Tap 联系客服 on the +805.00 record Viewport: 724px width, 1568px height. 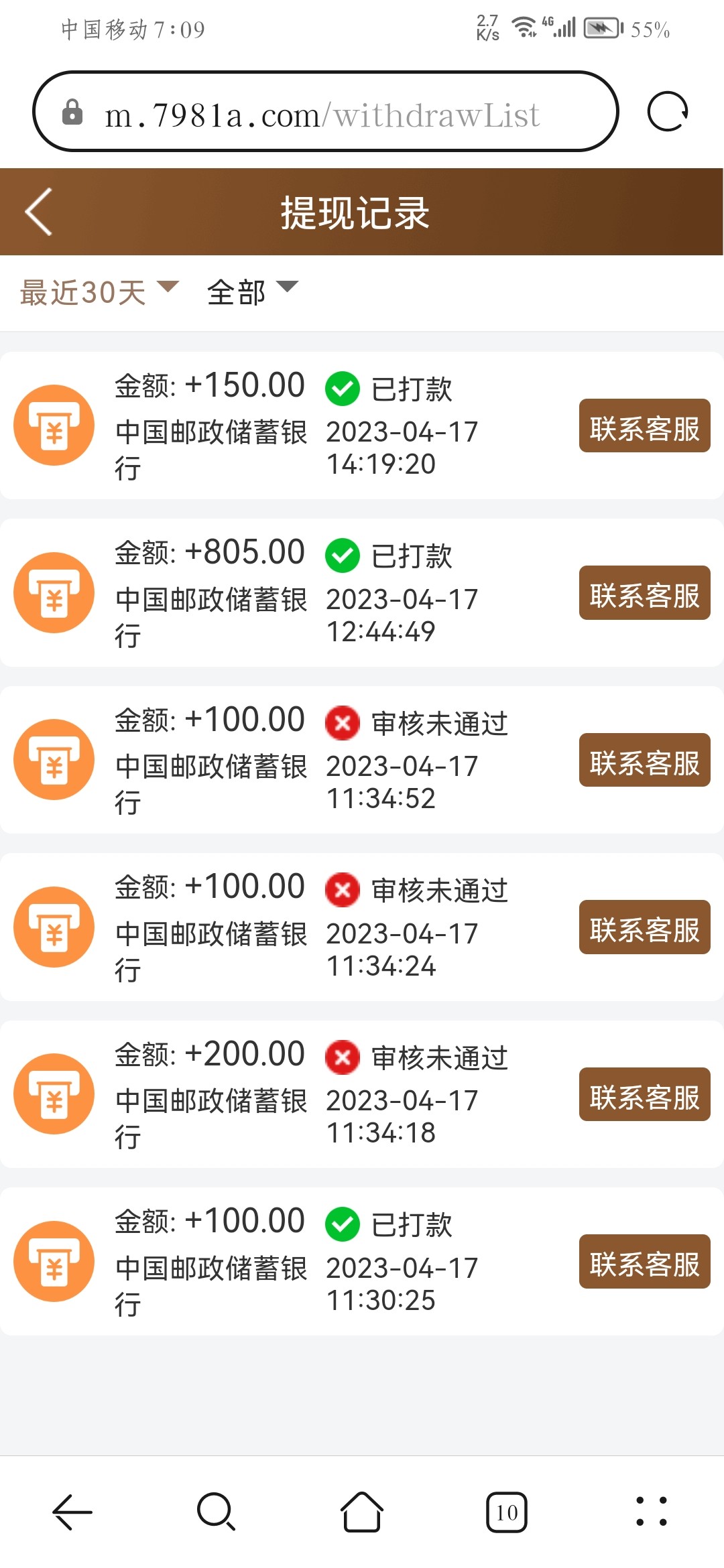pos(644,593)
